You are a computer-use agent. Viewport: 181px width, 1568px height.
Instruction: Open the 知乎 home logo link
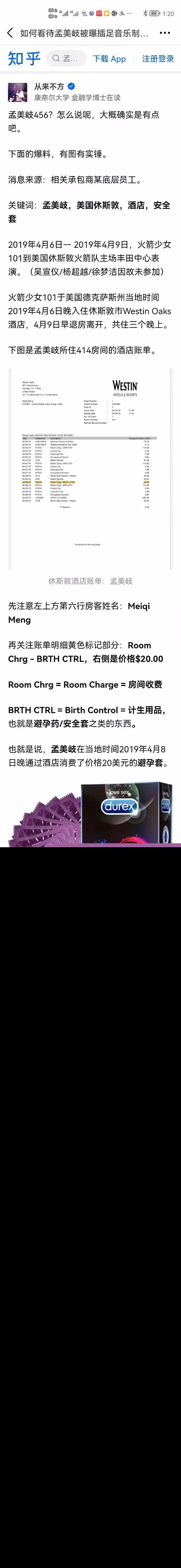24,58
